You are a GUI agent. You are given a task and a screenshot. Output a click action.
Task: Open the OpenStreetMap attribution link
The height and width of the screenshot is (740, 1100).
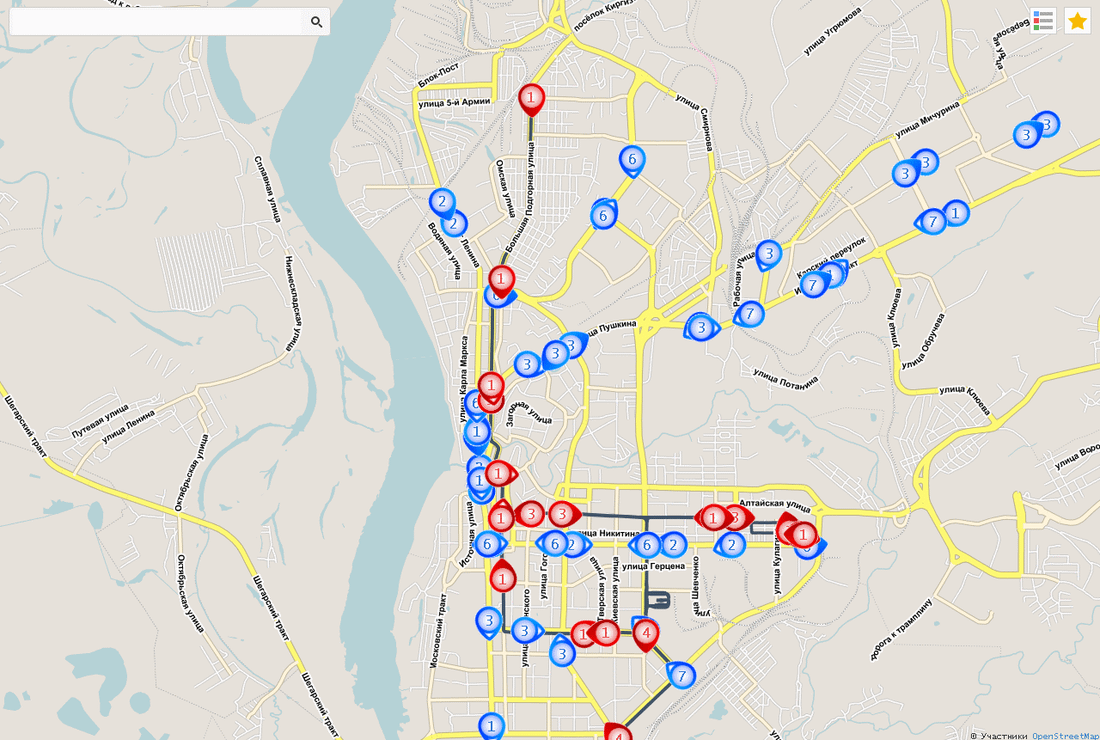pyautogui.click(x=1065, y=735)
